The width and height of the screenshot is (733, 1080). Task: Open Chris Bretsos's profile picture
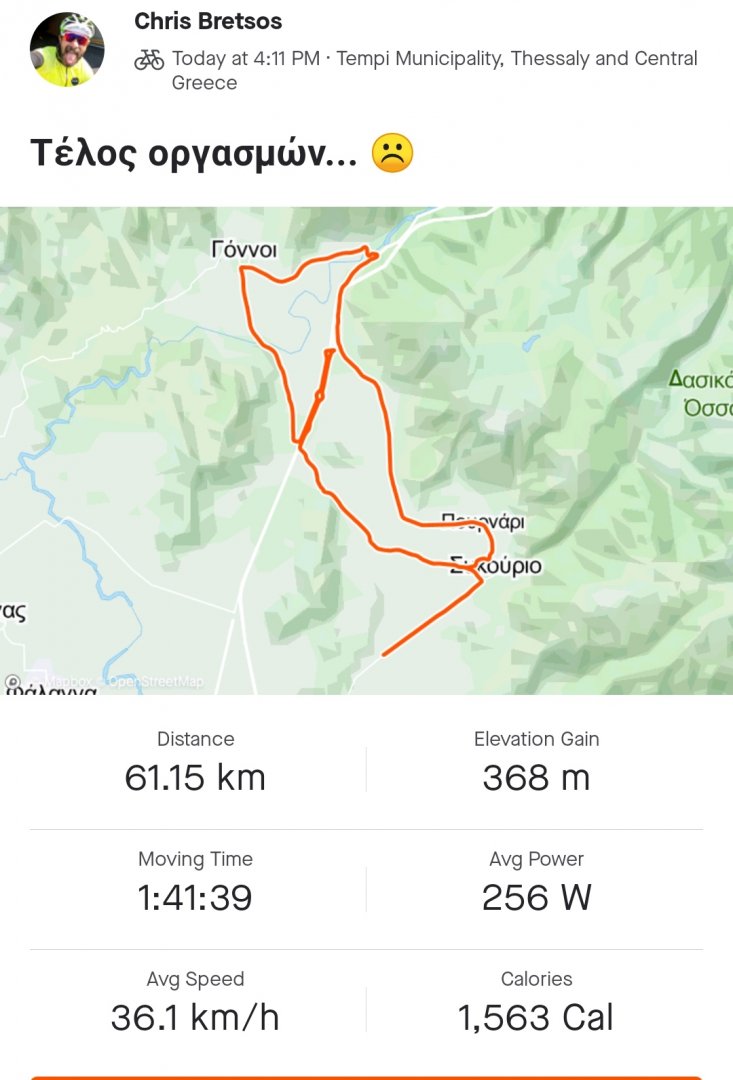[x=67, y=50]
